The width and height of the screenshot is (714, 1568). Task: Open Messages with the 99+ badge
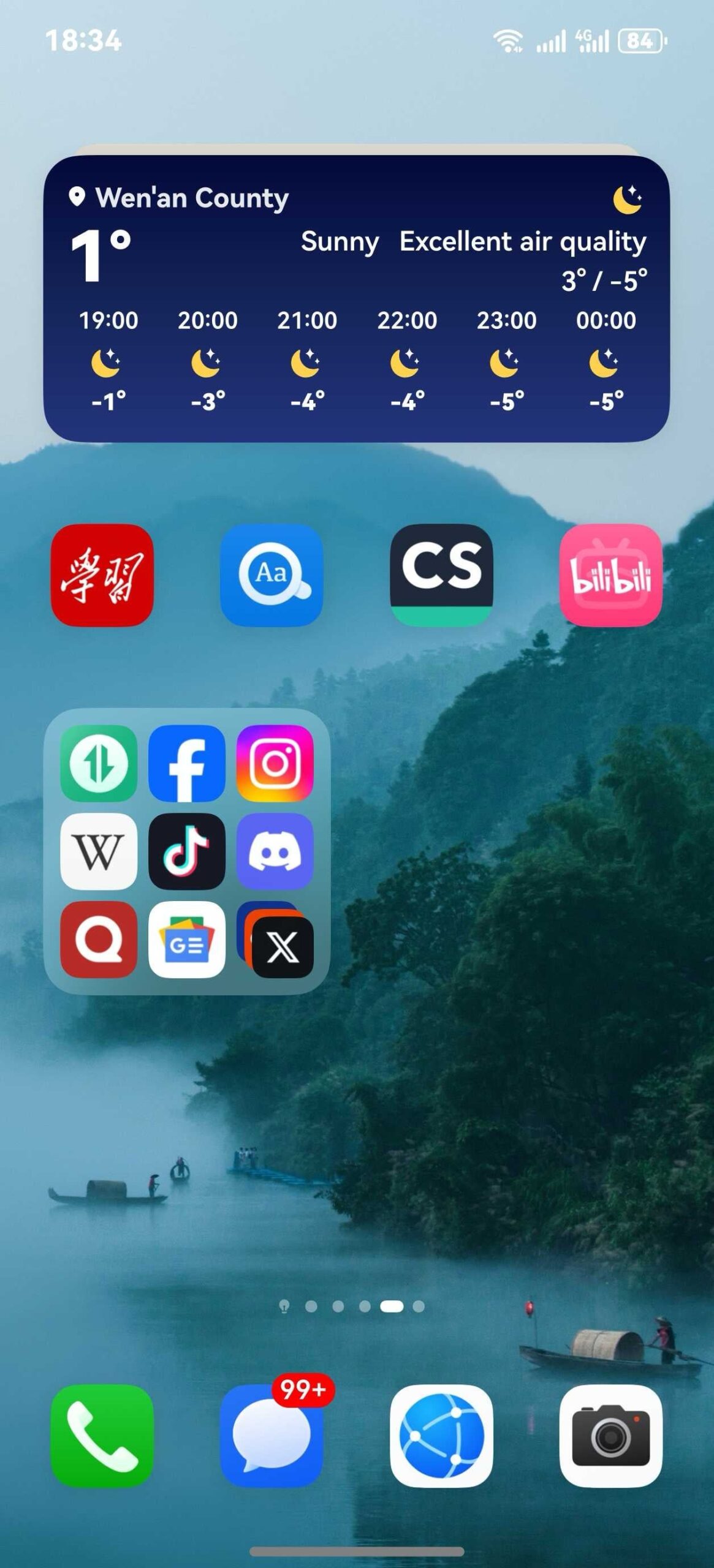tap(272, 1435)
